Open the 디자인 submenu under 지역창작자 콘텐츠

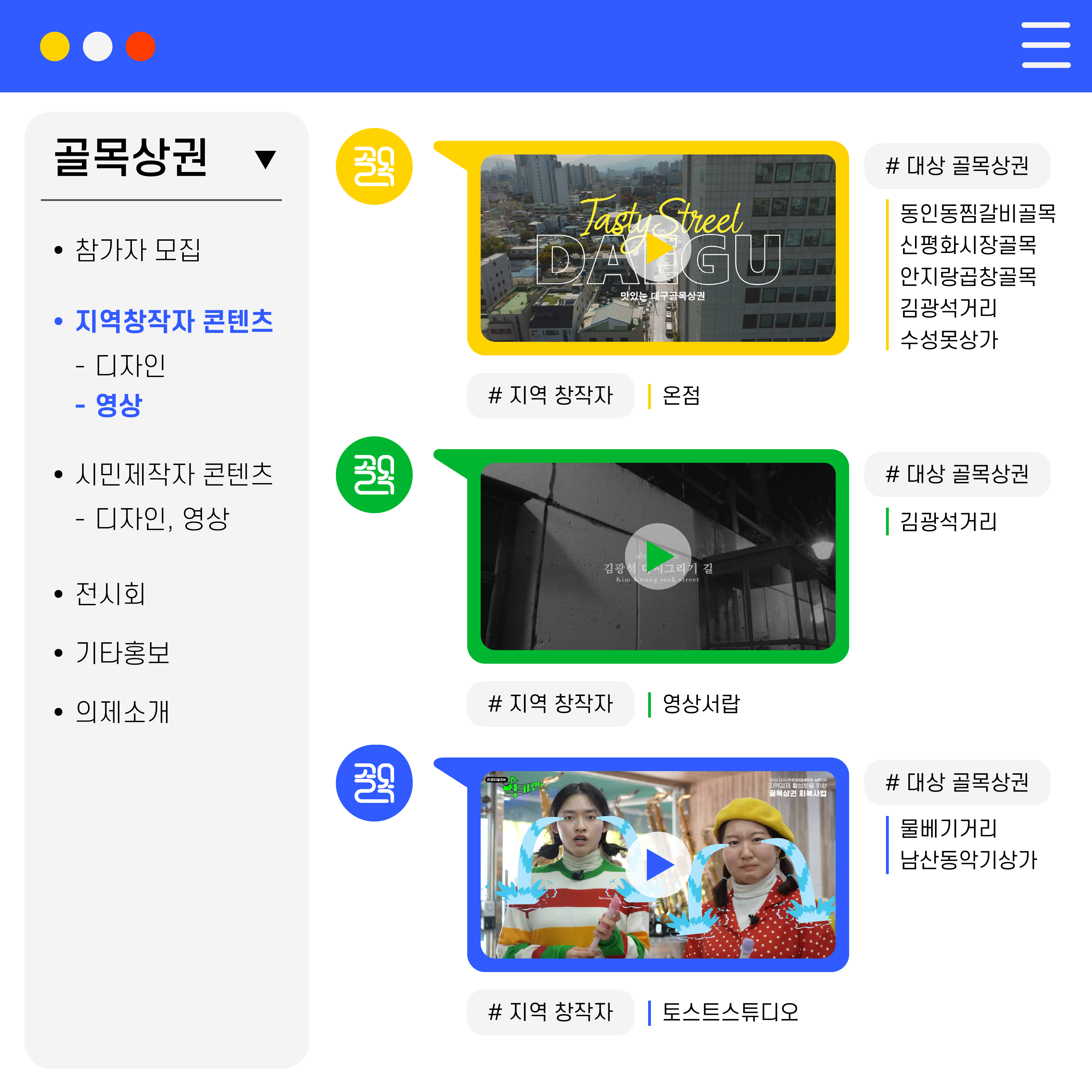[130, 366]
